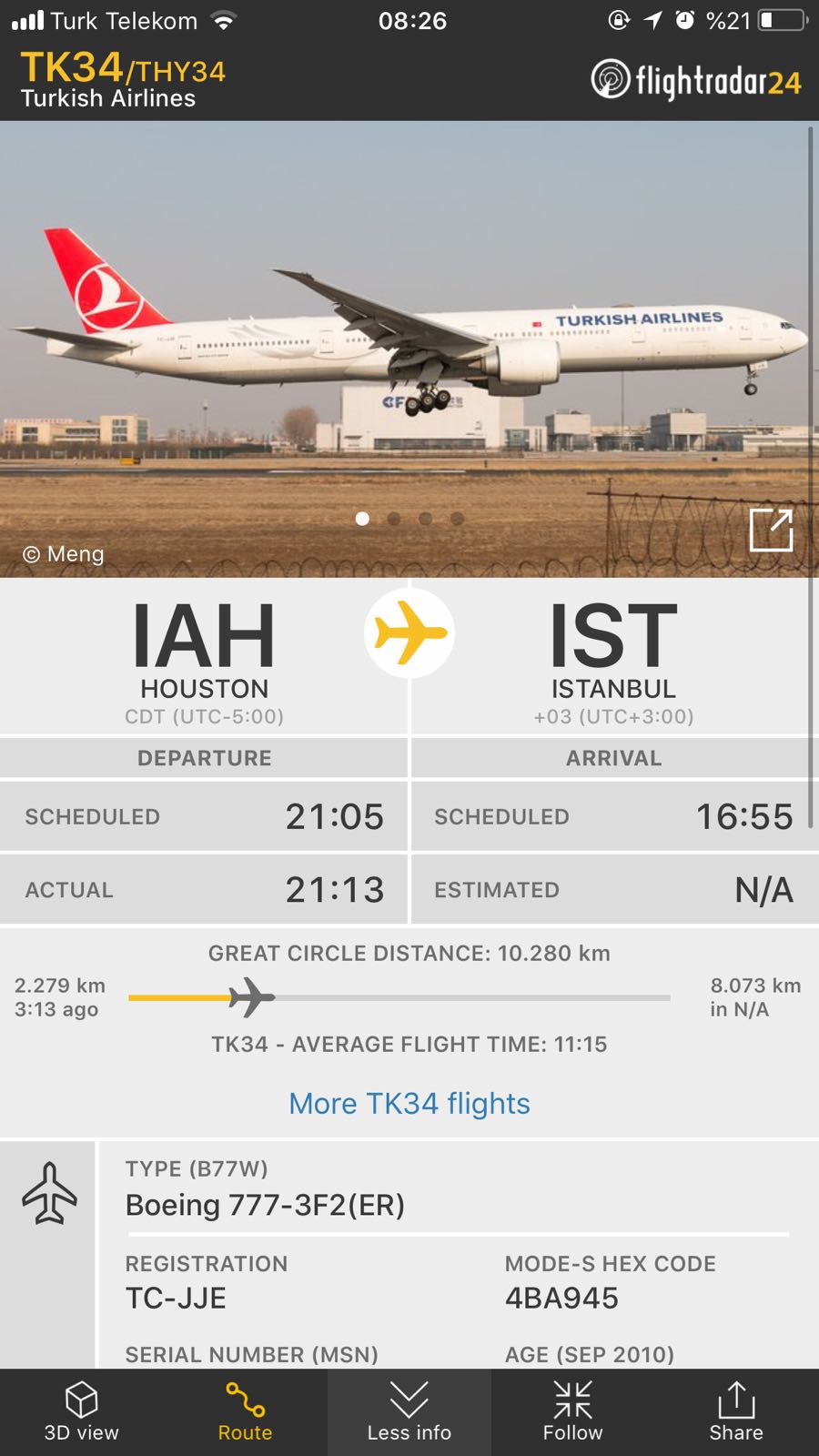Screen dimensions: 819x1456
Task: Follow the TK34 aircraft on map
Action: [572, 1411]
